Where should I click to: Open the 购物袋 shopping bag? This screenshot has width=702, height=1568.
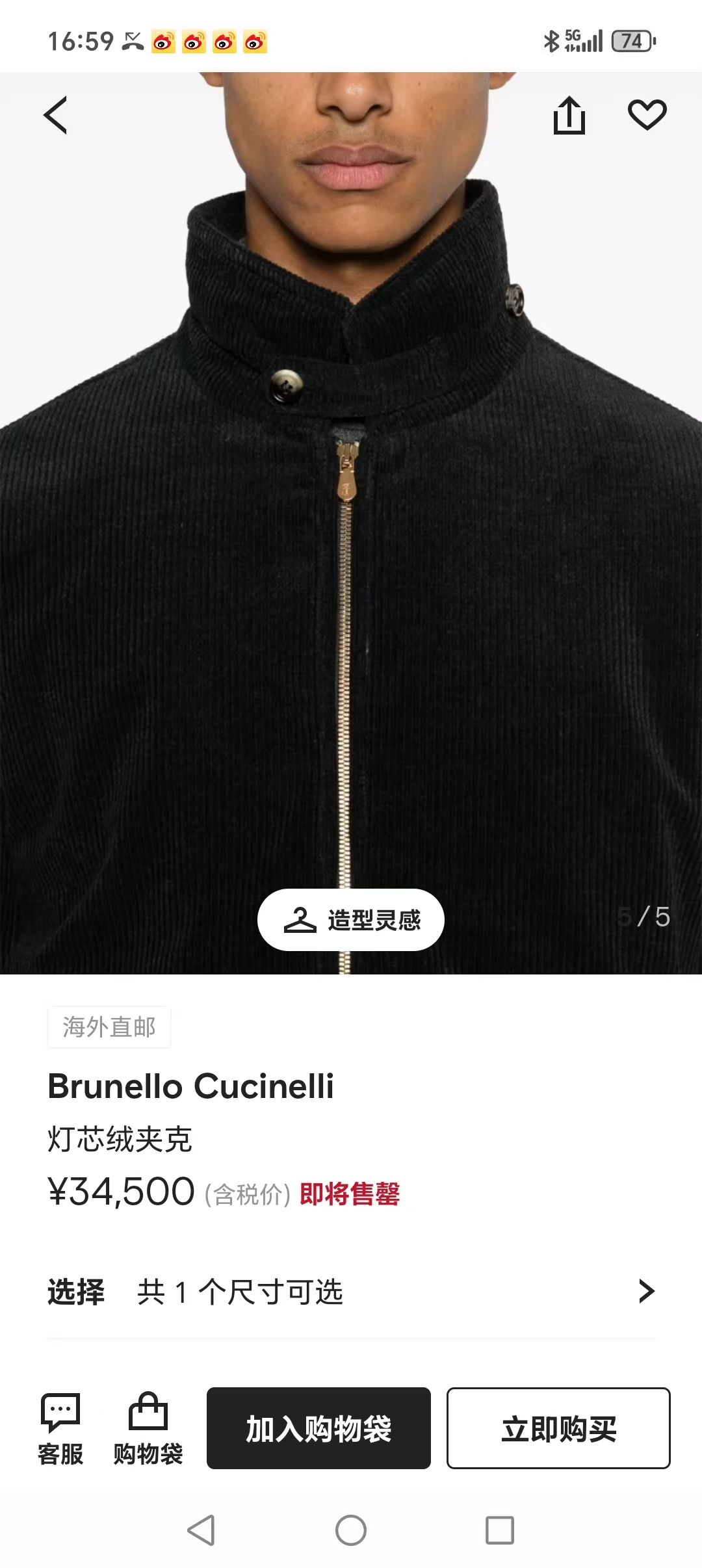[x=148, y=1429]
